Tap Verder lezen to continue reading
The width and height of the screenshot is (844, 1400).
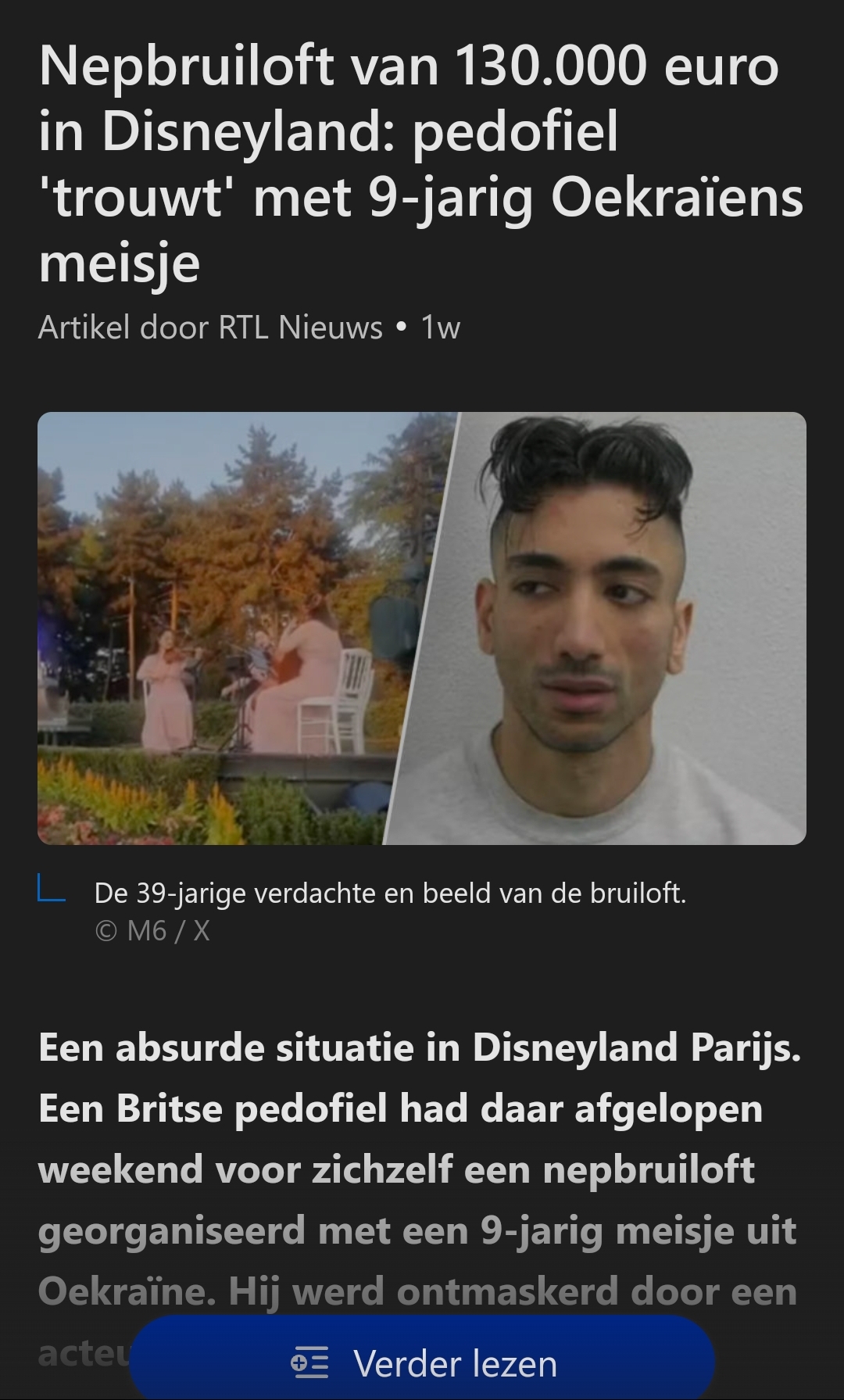tap(422, 1362)
